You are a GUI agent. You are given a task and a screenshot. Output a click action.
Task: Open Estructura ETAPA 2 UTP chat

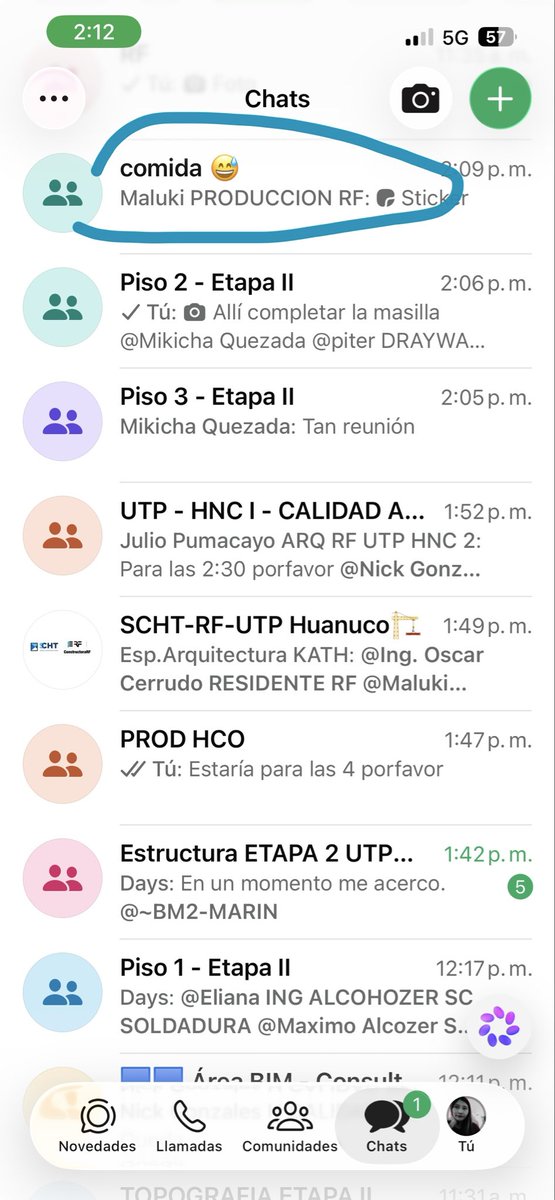[x=277, y=882]
